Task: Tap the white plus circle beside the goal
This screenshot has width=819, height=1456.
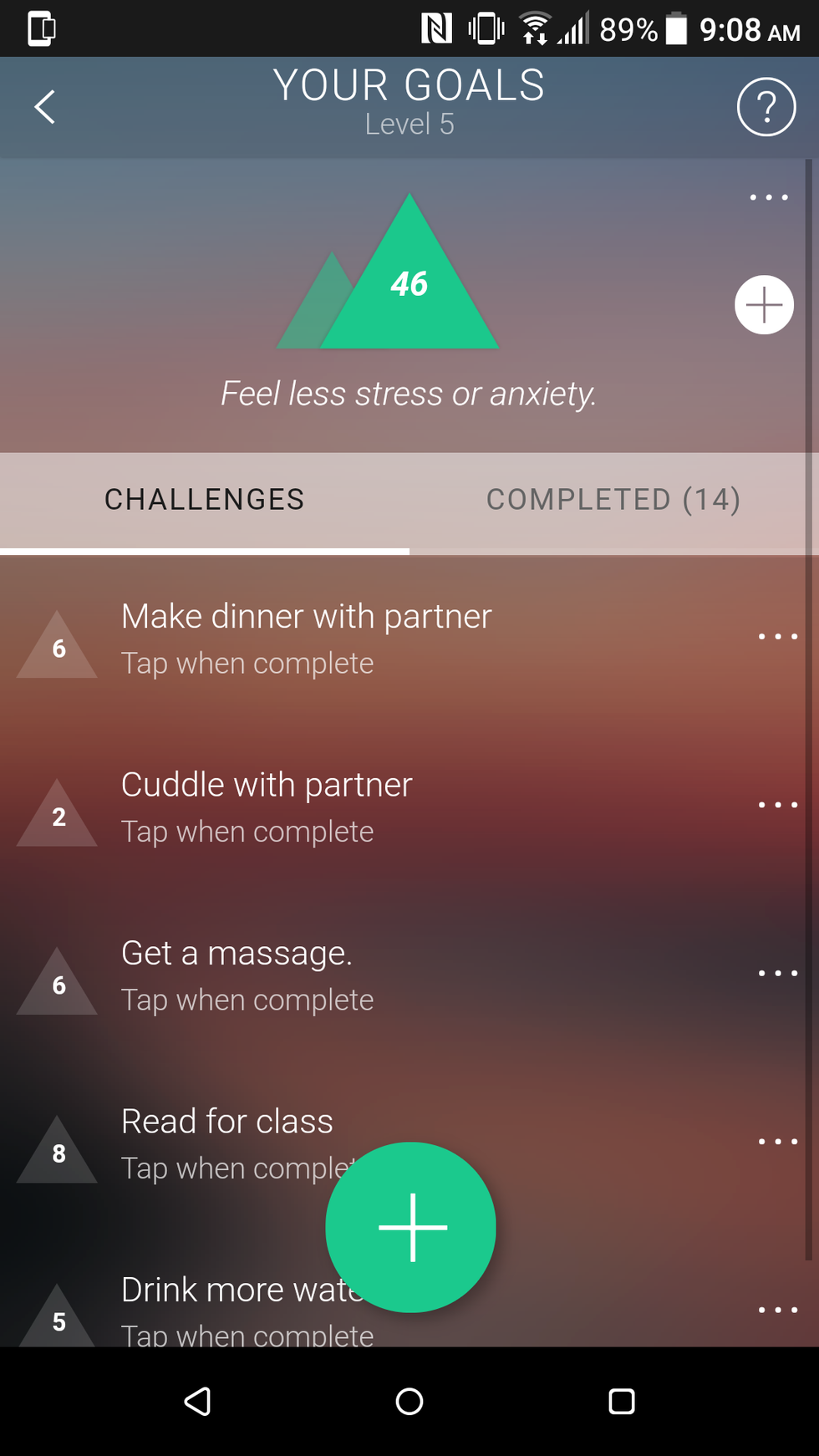Action: 764,305
